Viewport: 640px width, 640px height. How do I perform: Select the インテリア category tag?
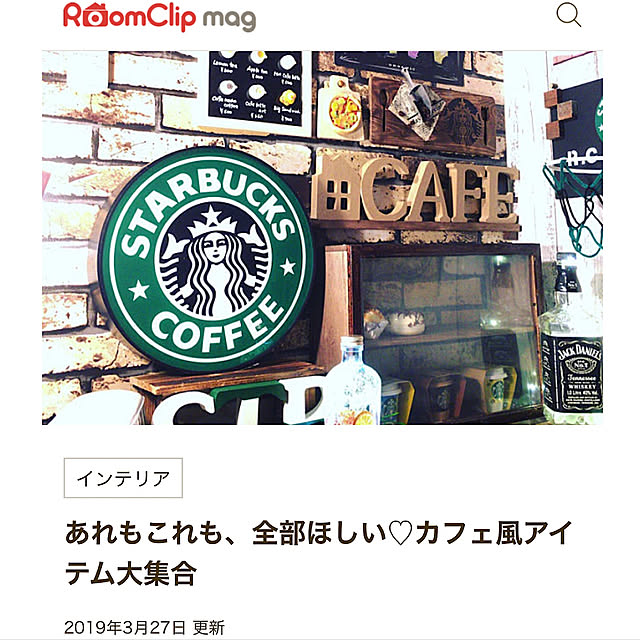(123, 478)
